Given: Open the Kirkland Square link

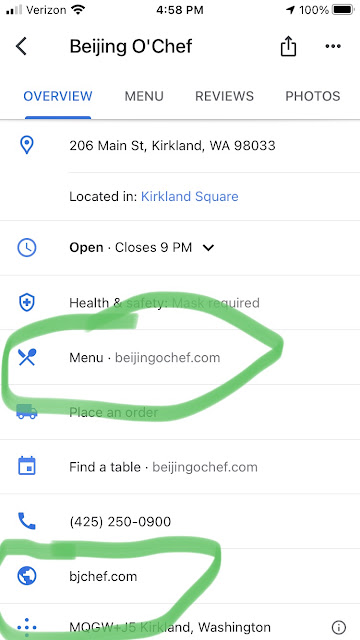Looking at the screenshot, I should pyautogui.click(x=189, y=196).
